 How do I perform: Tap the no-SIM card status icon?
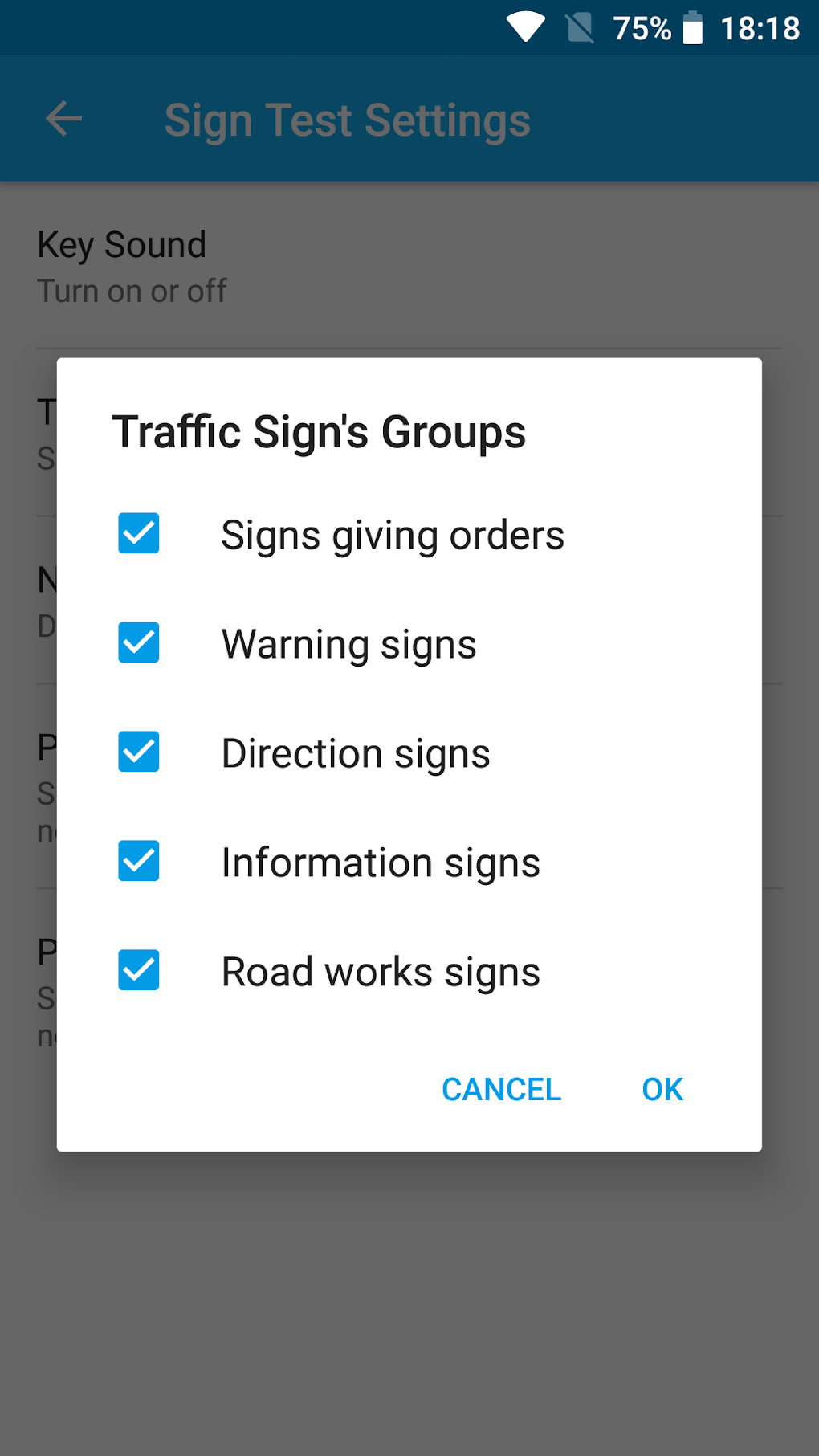[x=580, y=27]
